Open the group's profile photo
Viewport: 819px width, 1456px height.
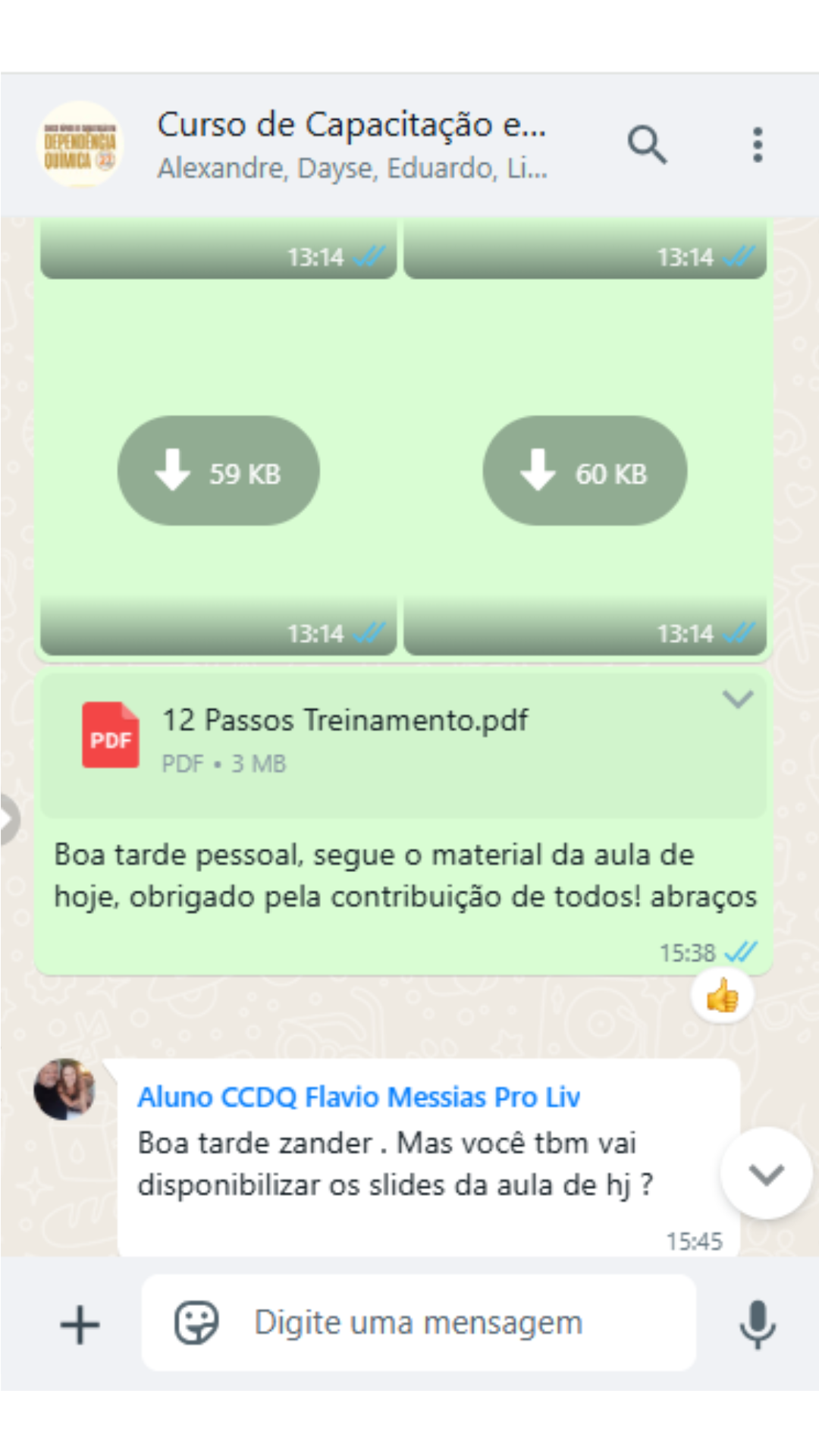(x=80, y=145)
